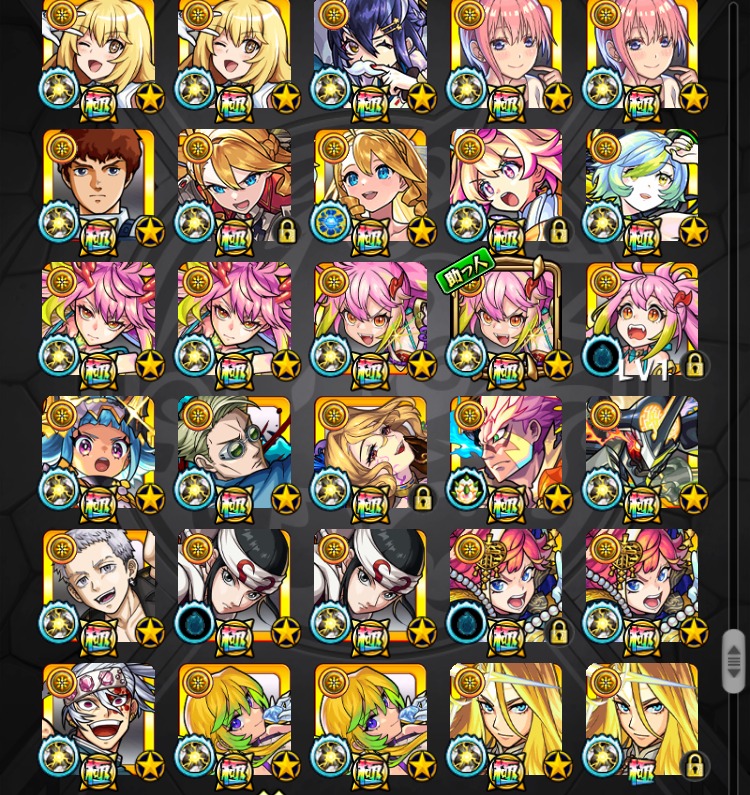The width and height of the screenshot is (750, 795).
Task: Tap the scroll handle on the right edge
Action: [733, 660]
